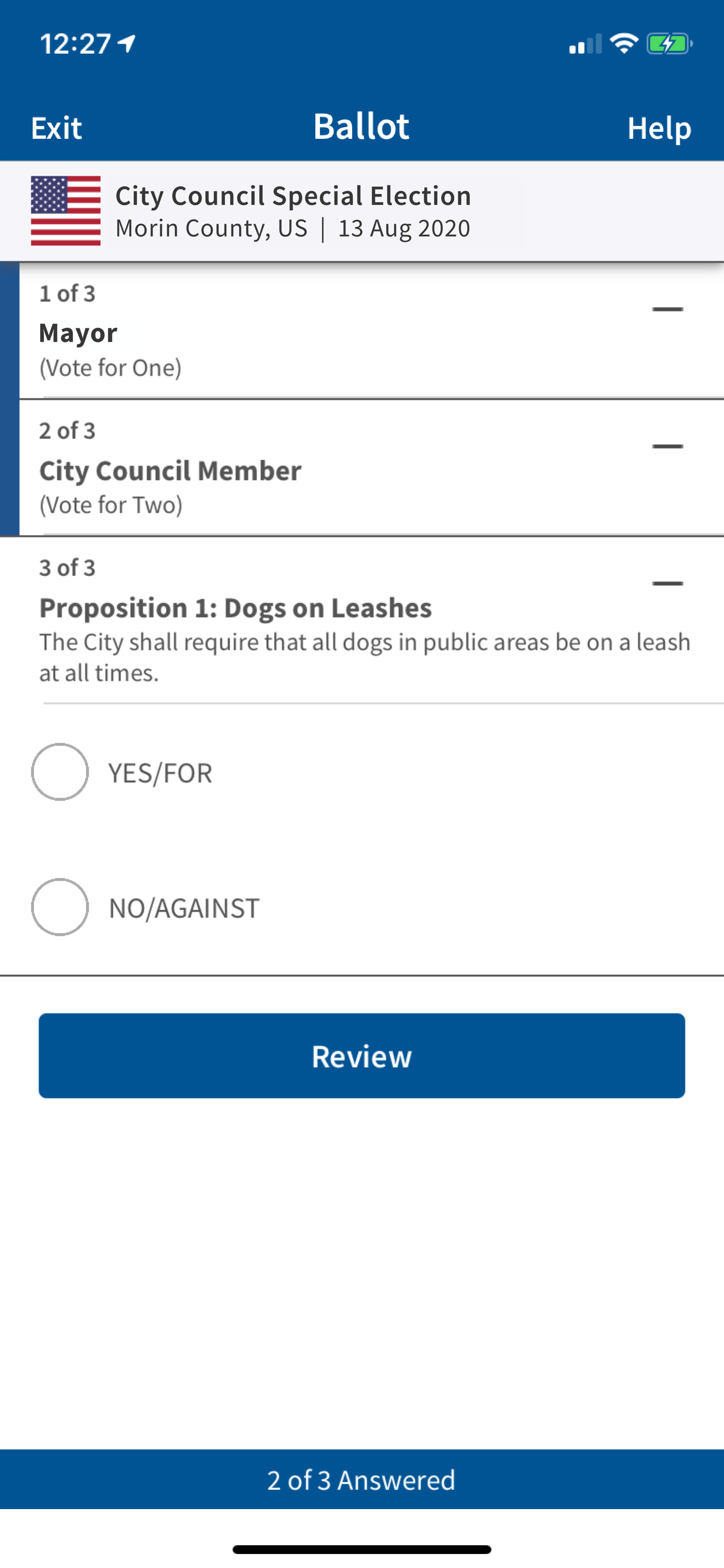Tap the Review button
Image resolution: width=724 pixels, height=1568 pixels.
pyautogui.click(x=362, y=1055)
